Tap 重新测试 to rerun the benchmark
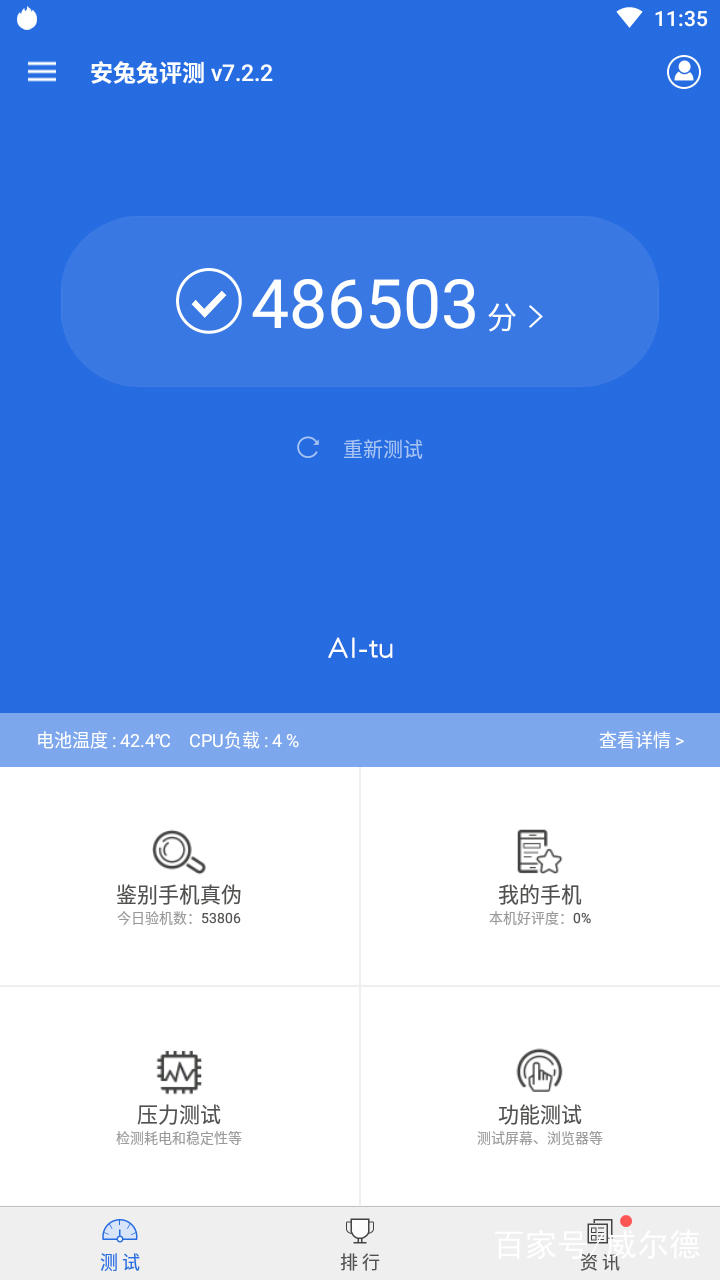 click(360, 449)
